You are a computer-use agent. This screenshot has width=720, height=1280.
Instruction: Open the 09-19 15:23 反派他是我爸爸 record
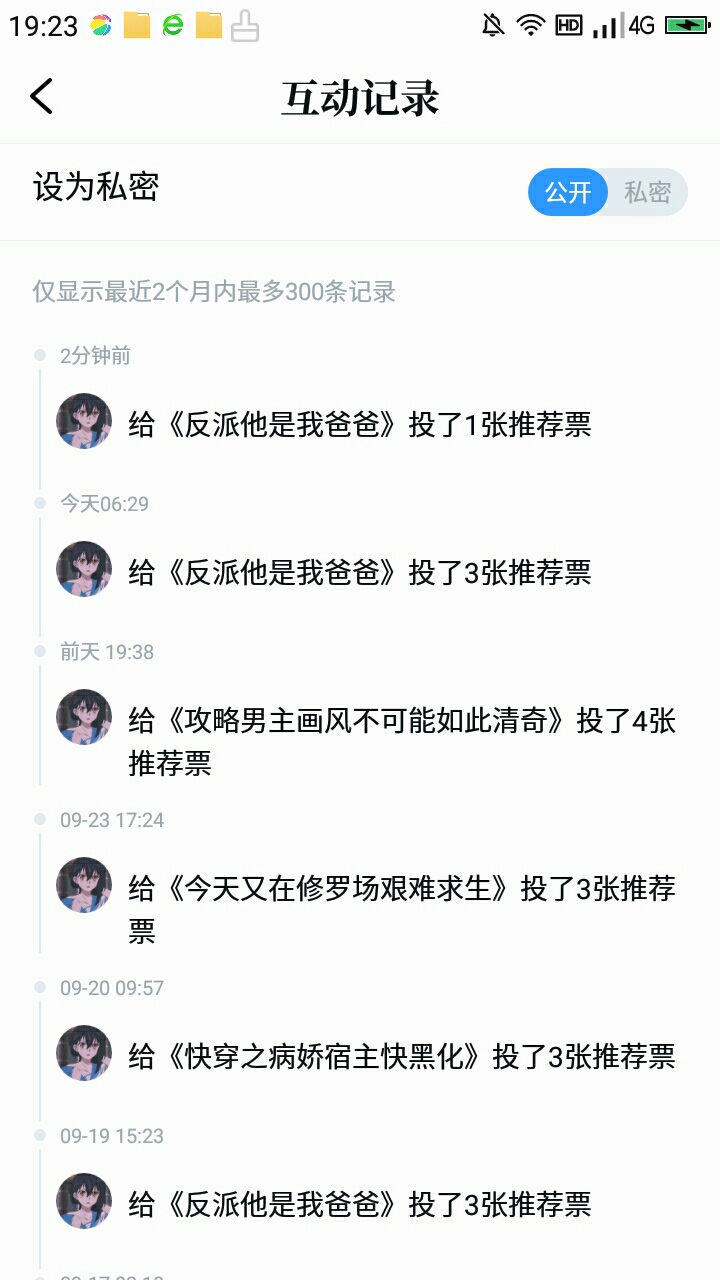(360, 1204)
